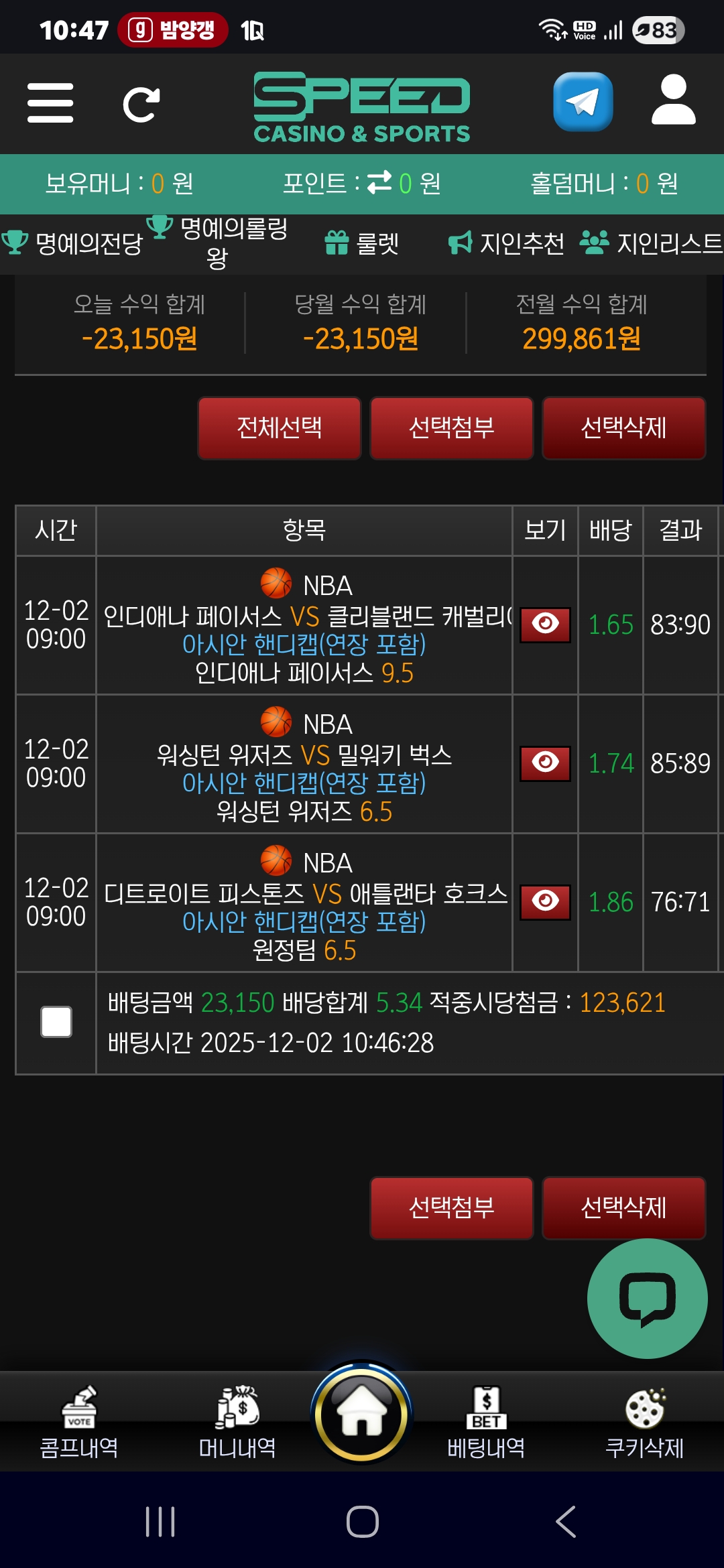
Task: Check the box for the 23,150 bet slip
Action: tap(56, 1022)
